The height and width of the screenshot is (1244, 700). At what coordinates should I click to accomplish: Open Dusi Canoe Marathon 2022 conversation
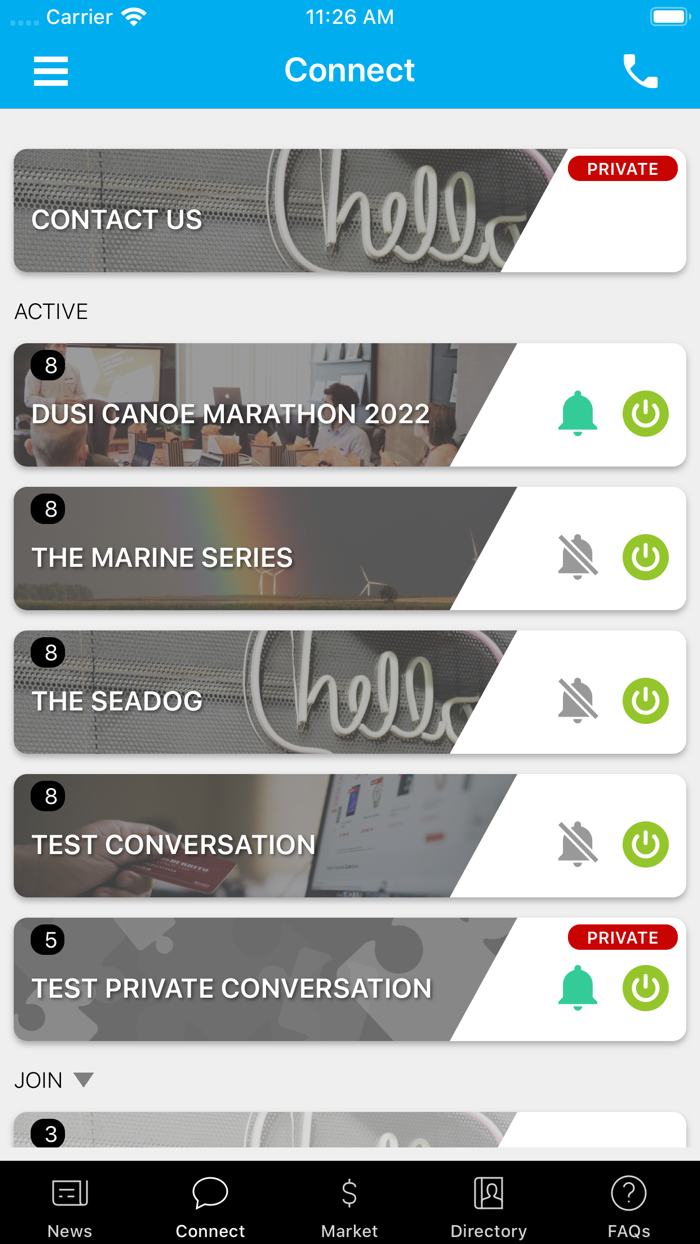(250, 405)
